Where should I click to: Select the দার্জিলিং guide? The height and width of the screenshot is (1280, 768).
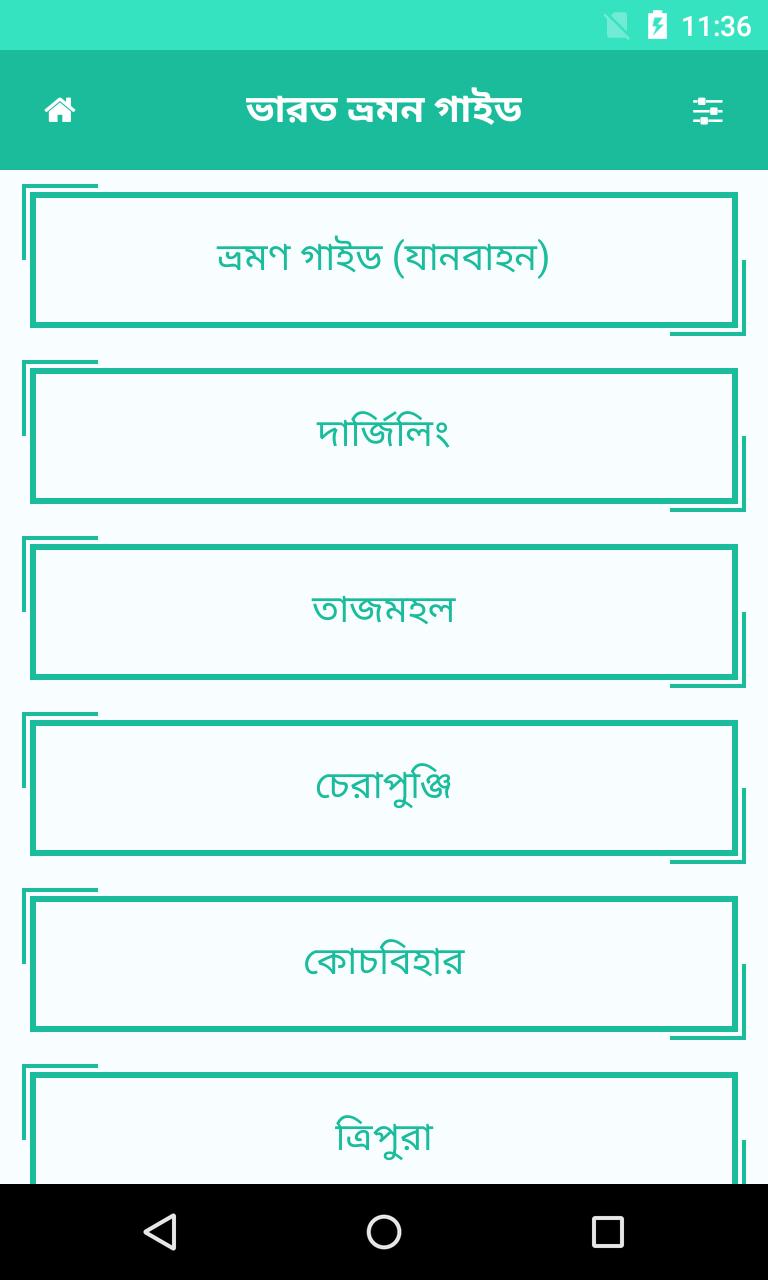[383, 436]
